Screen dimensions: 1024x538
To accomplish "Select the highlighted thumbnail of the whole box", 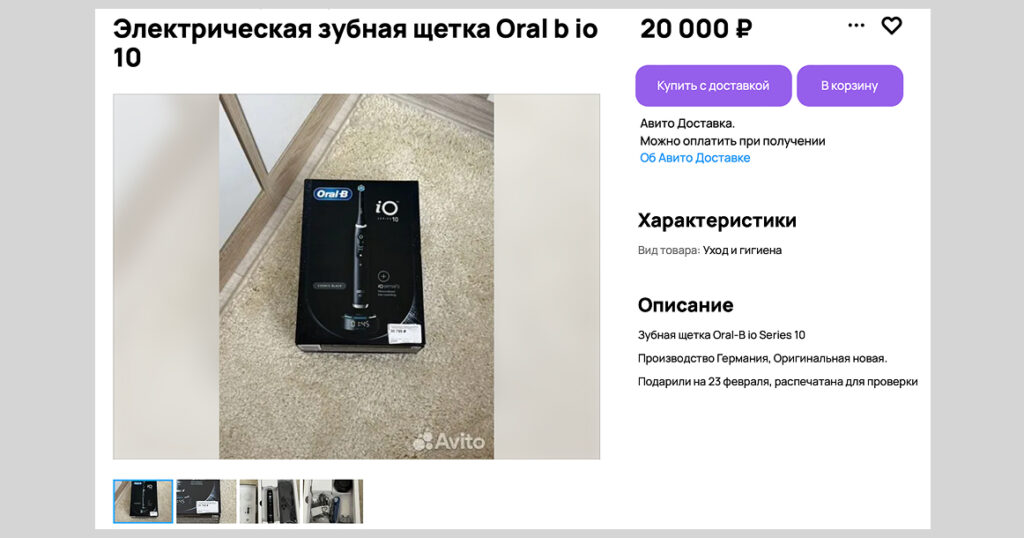I will 143,501.
